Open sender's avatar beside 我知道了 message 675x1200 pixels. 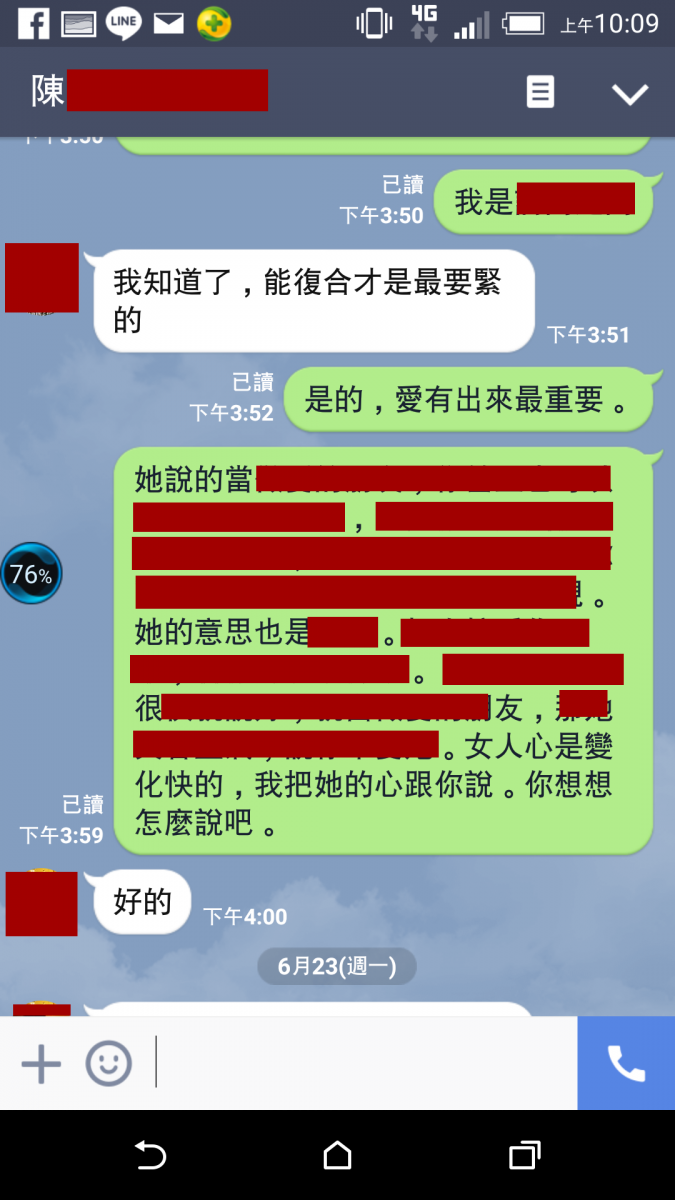point(42,278)
